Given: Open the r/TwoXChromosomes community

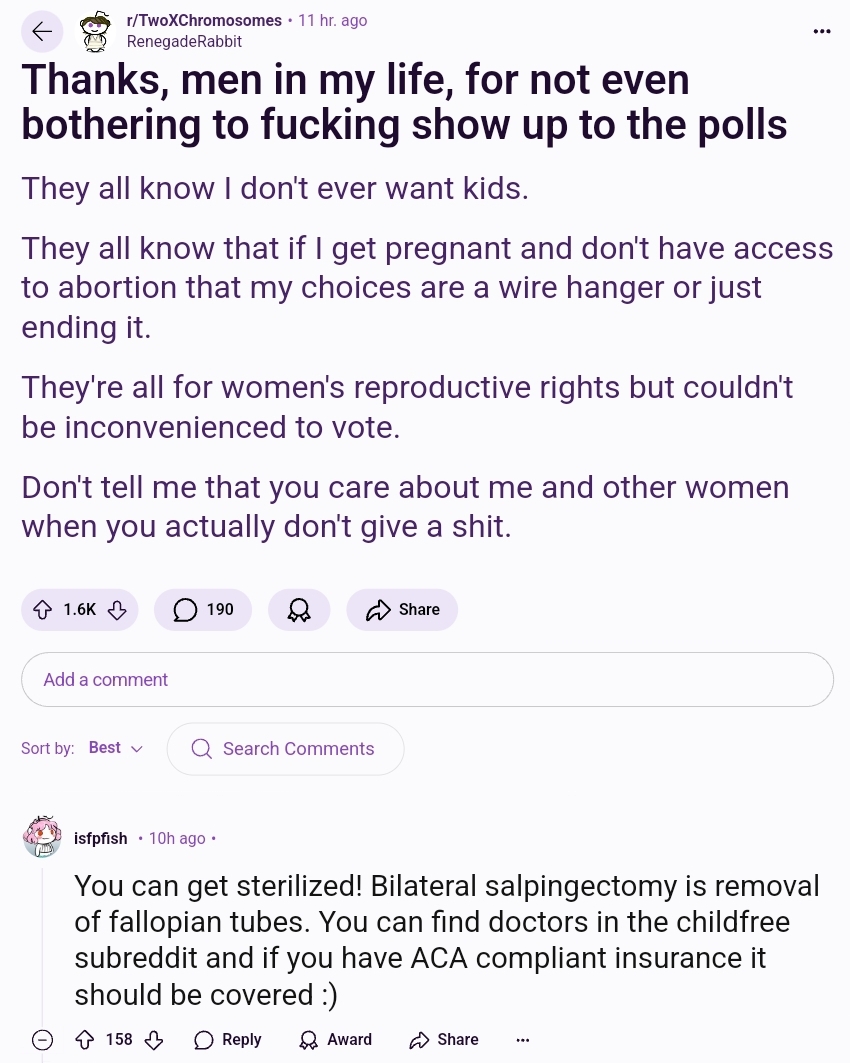Looking at the screenshot, I should (x=204, y=20).
